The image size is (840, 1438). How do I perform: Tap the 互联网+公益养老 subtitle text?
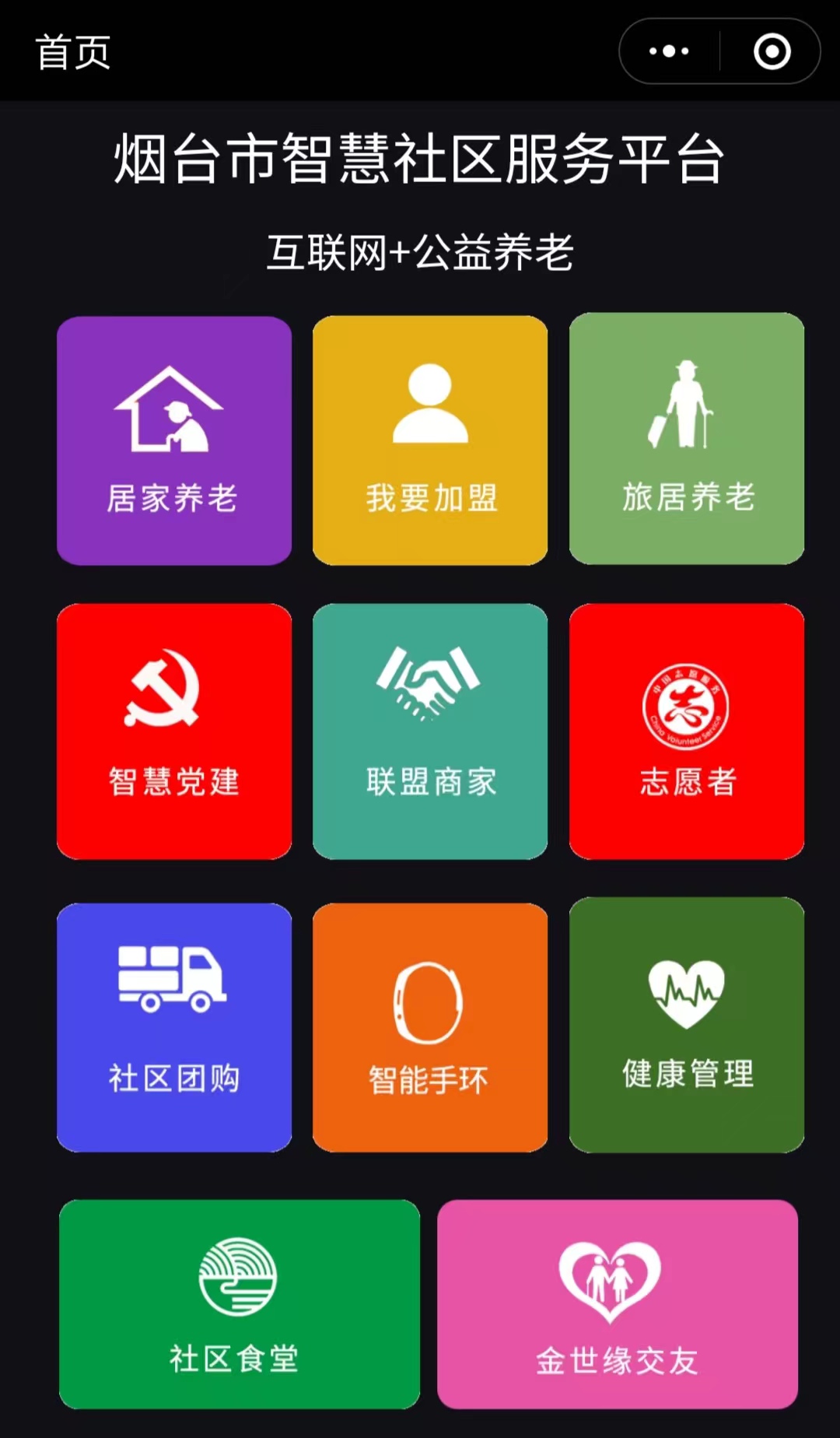click(x=420, y=251)
